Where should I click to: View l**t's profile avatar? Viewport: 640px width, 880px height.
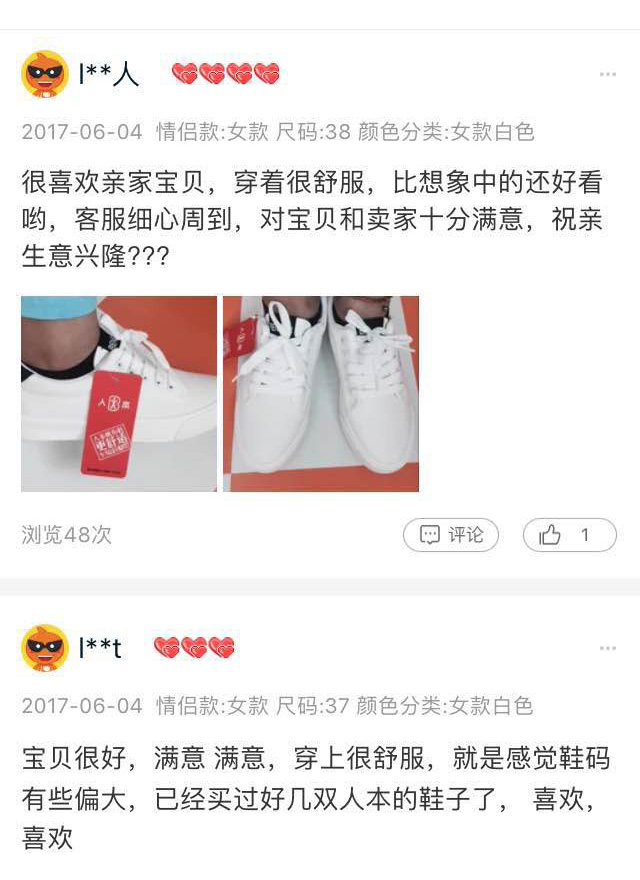[45, 648]
